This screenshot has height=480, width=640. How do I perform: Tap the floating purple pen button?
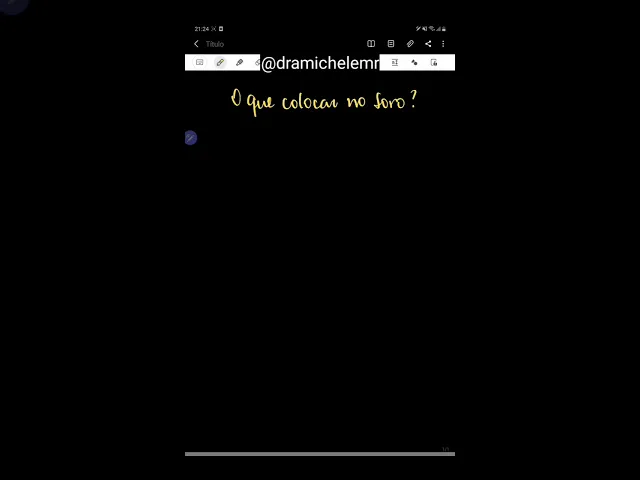191,138
